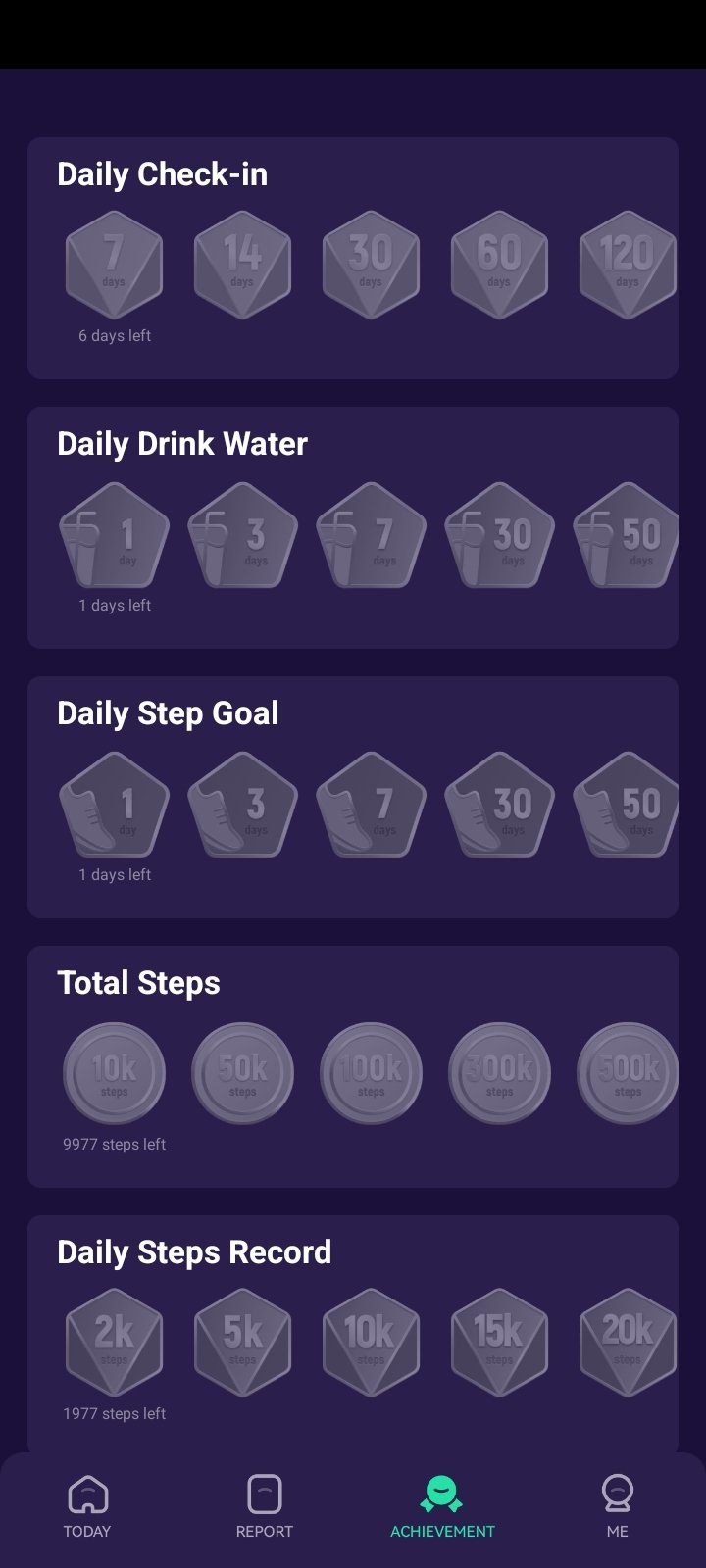Go to the Me tab
Screen dimensions: 706x1568
coord(618,1507)
